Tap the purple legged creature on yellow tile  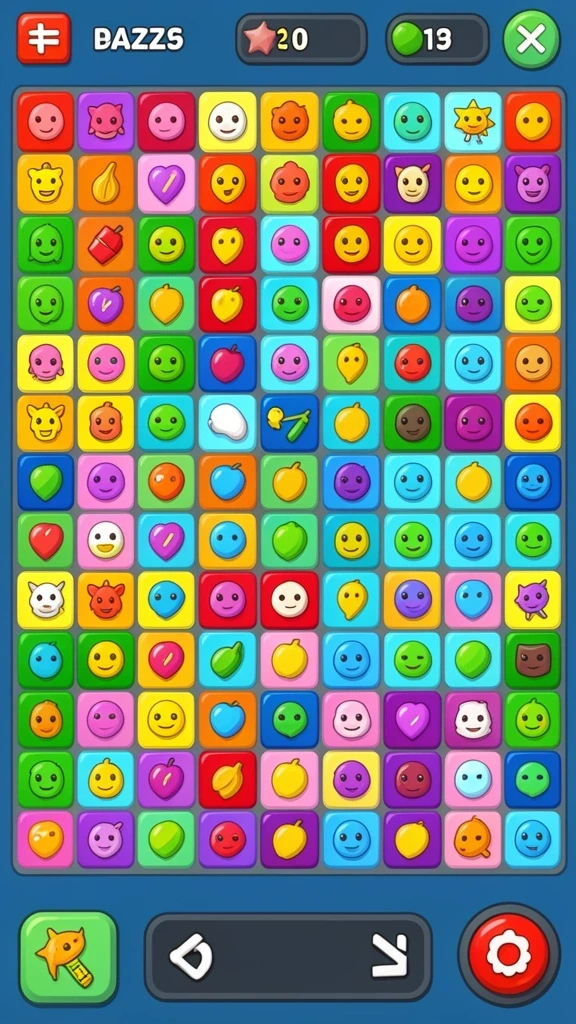tap(533, 600)
